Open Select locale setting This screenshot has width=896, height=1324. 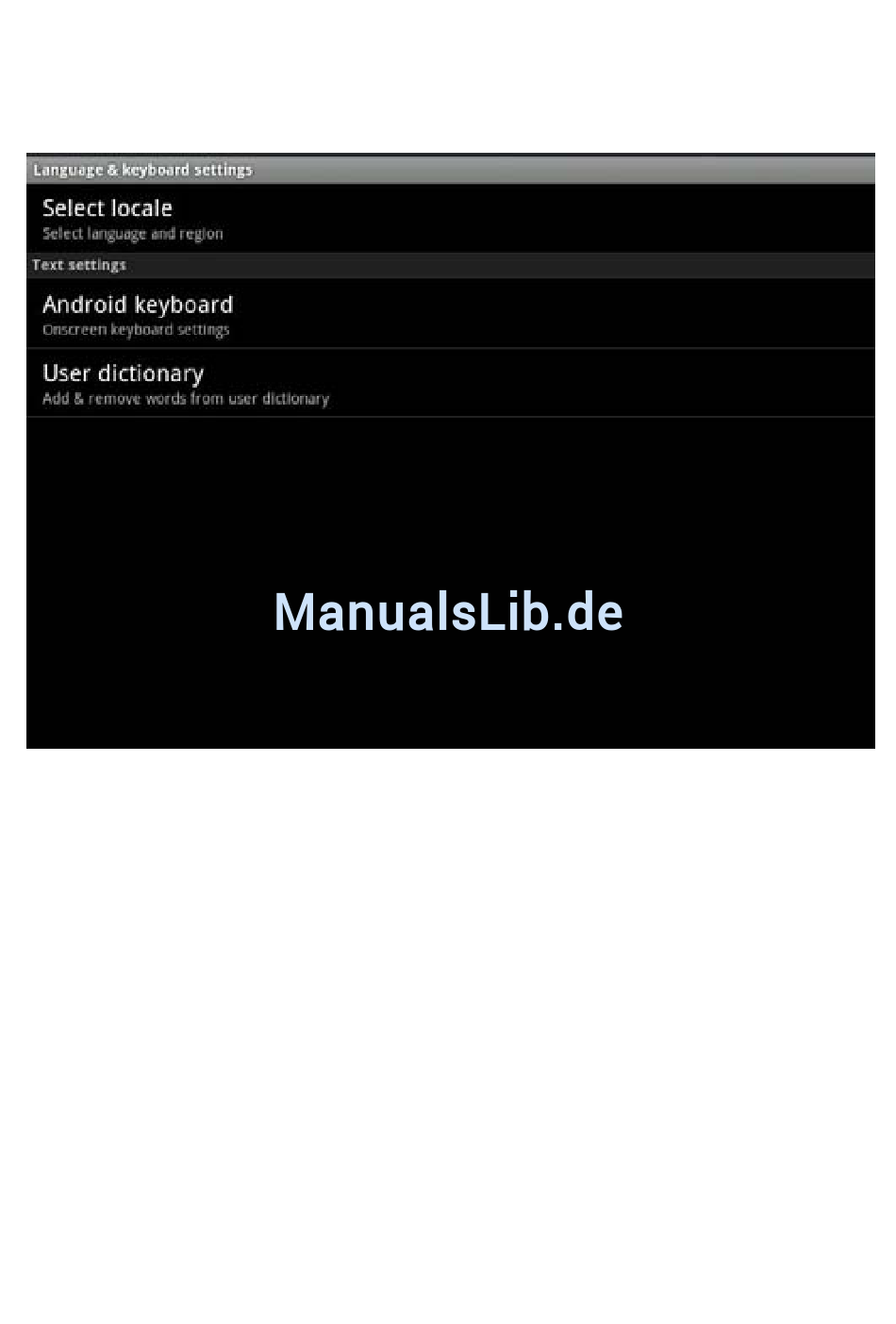coord(451,219)
